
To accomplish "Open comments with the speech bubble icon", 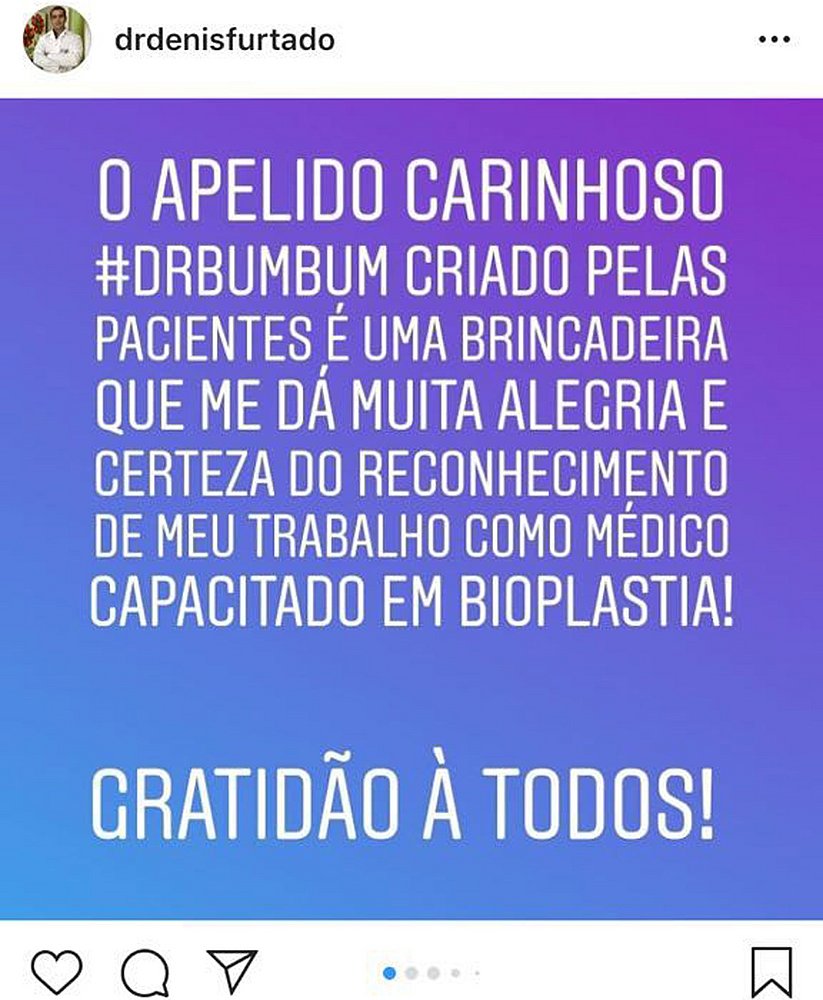I will [145, 971].
